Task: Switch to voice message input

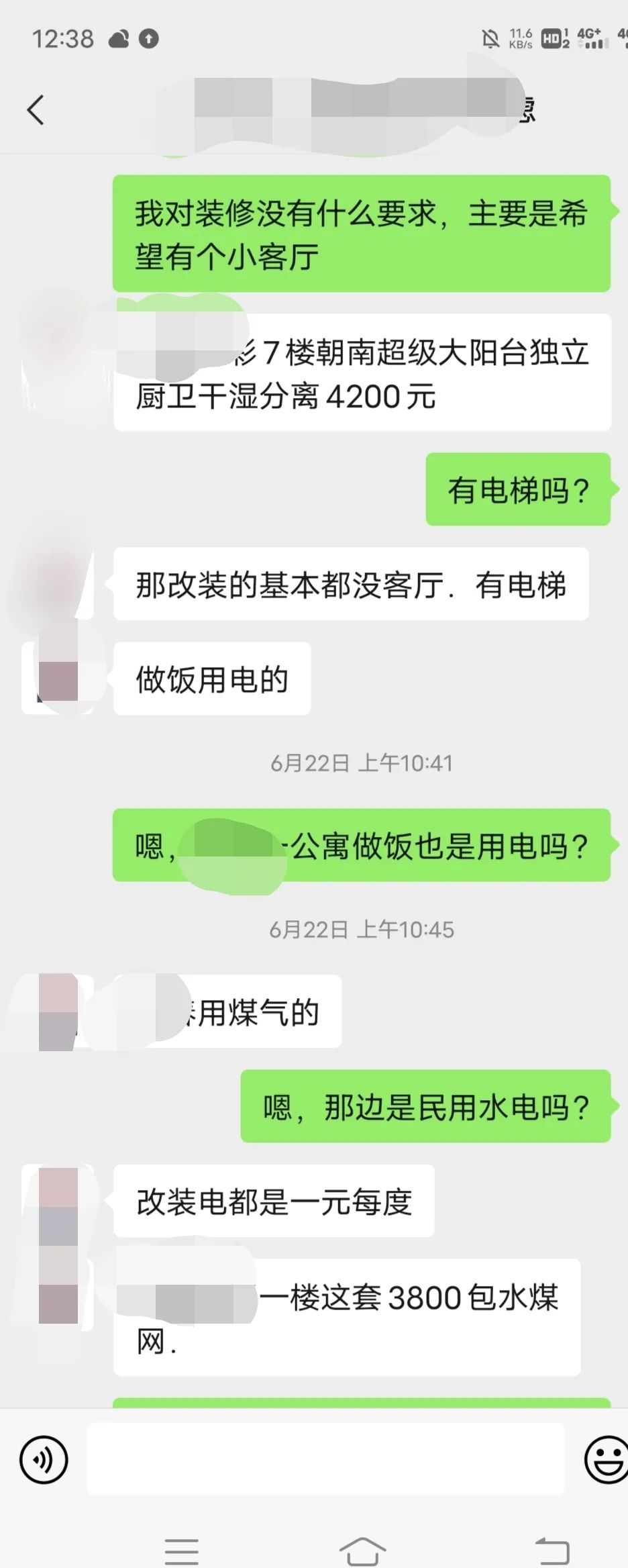Action: (44, 1459)
